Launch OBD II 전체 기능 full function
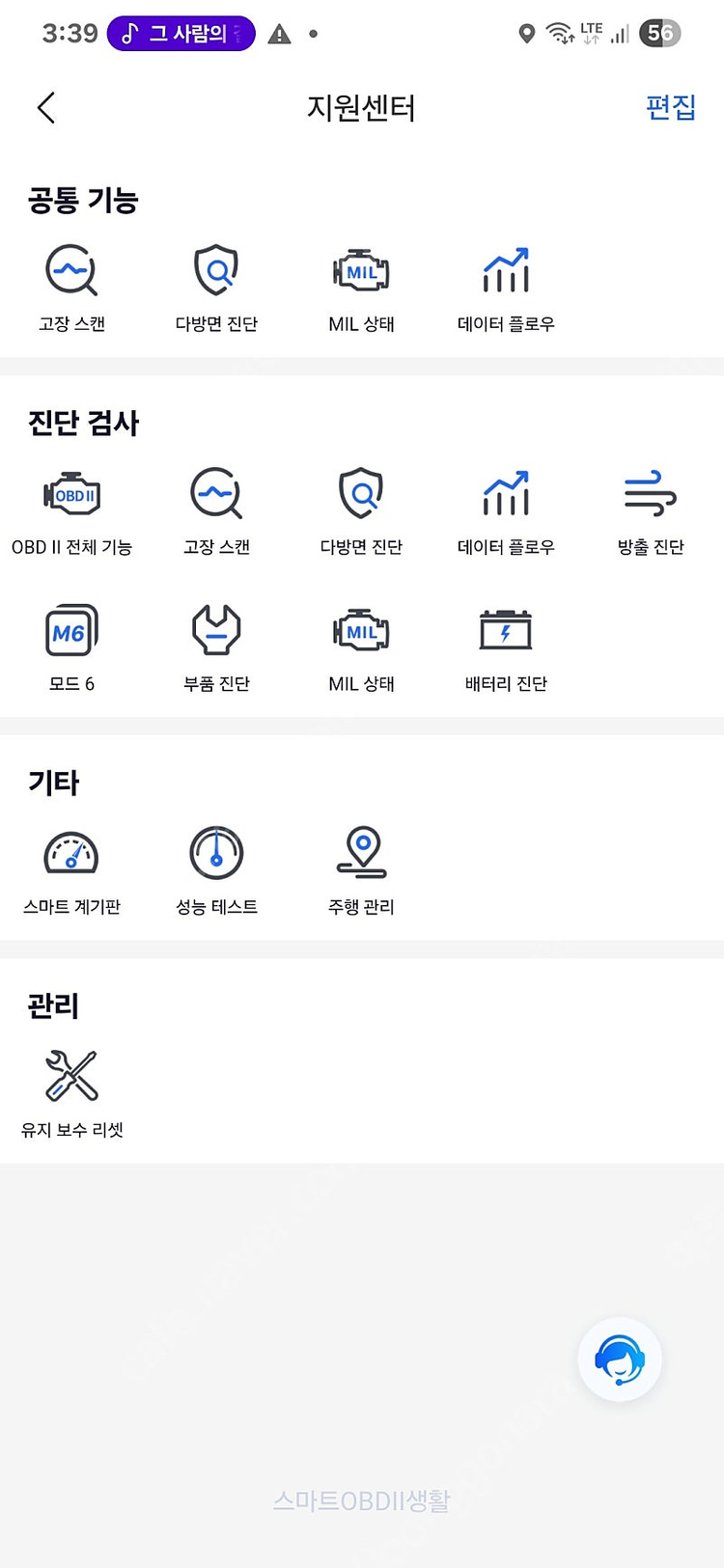 click(x=71, y=493)
